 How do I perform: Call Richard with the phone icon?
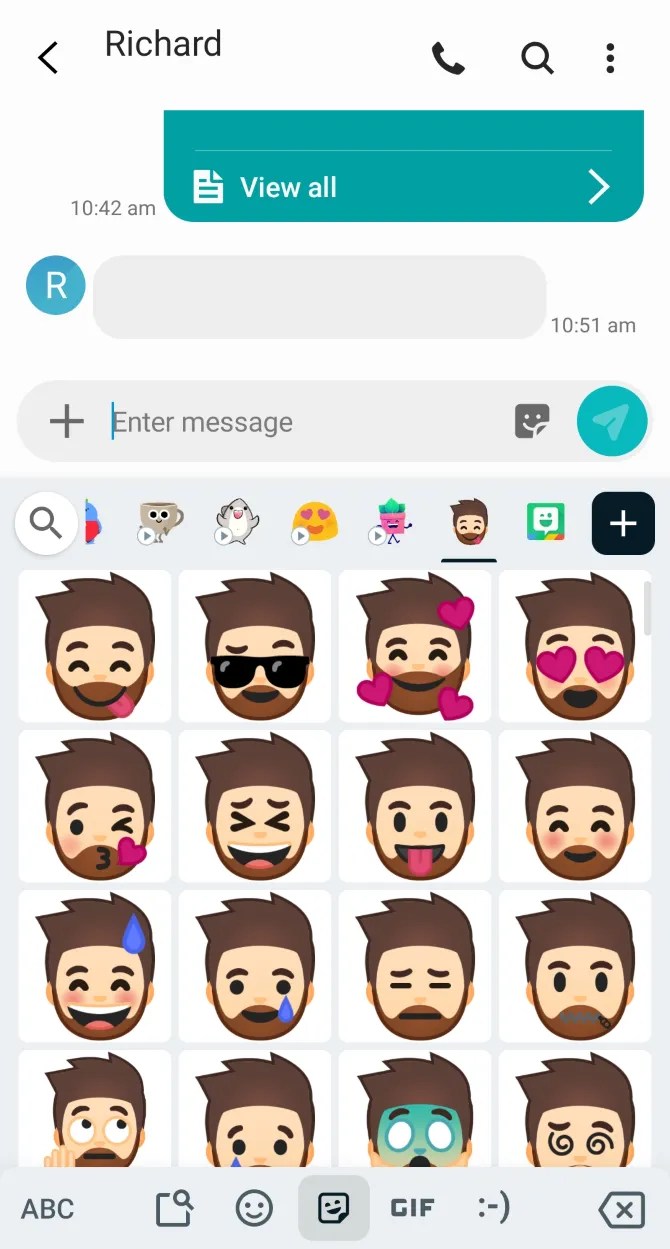[448, 58]
